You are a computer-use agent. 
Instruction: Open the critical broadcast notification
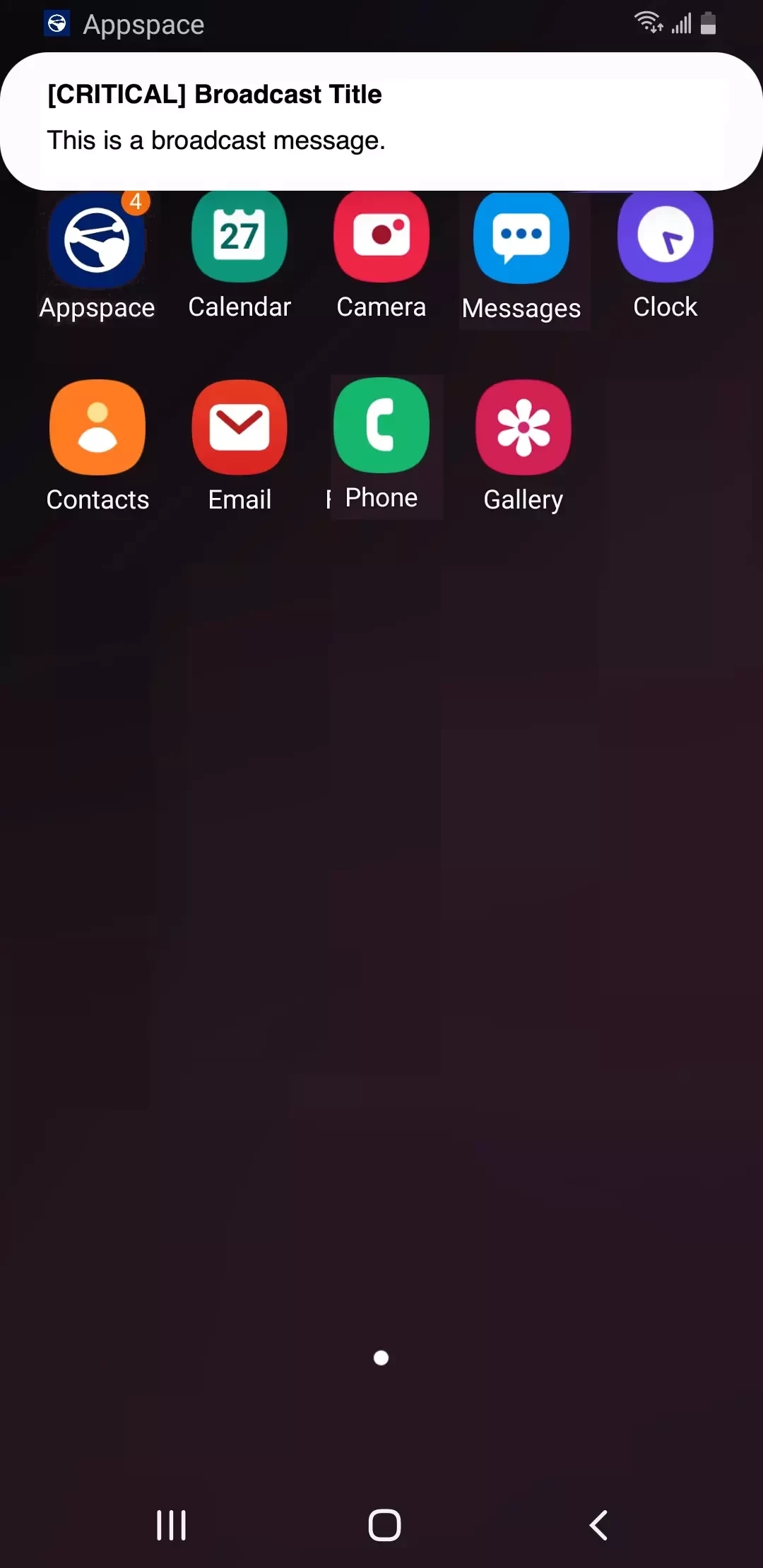point(381,119)
